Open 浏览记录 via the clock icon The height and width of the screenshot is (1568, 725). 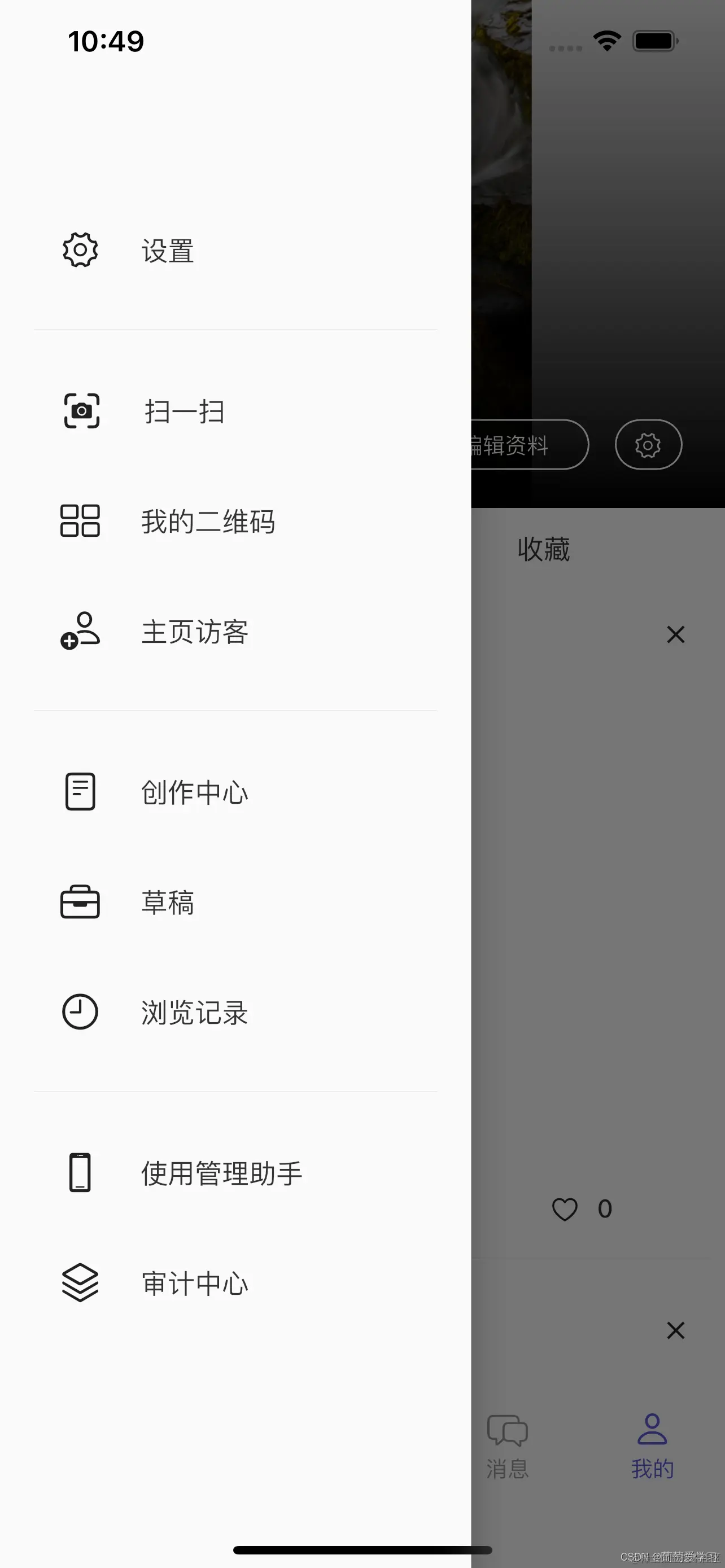click(80, 1011)
